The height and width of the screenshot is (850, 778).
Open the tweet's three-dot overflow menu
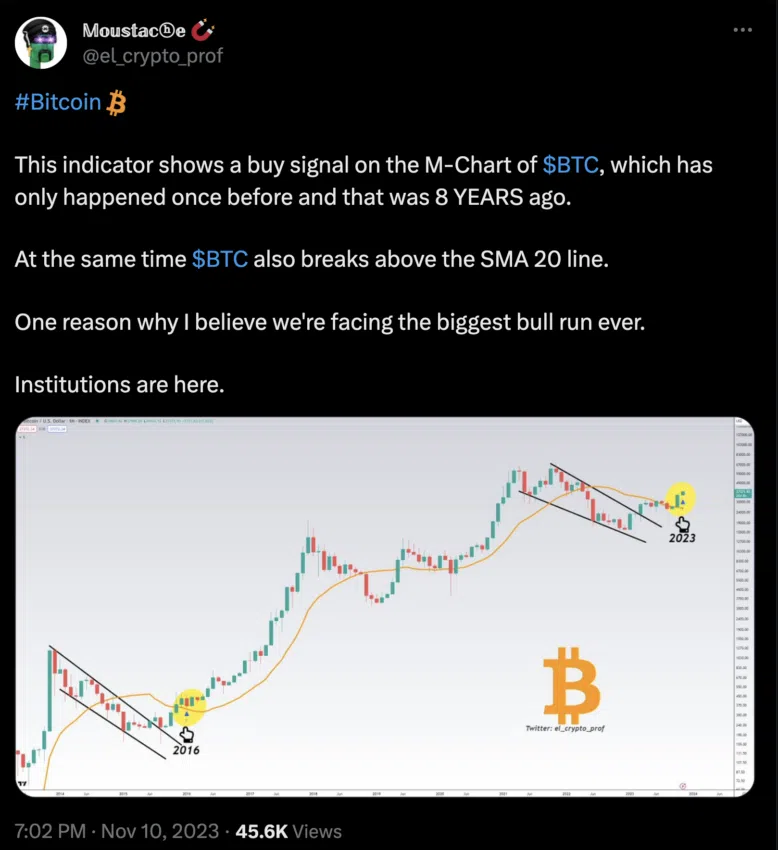click(741, 31)
